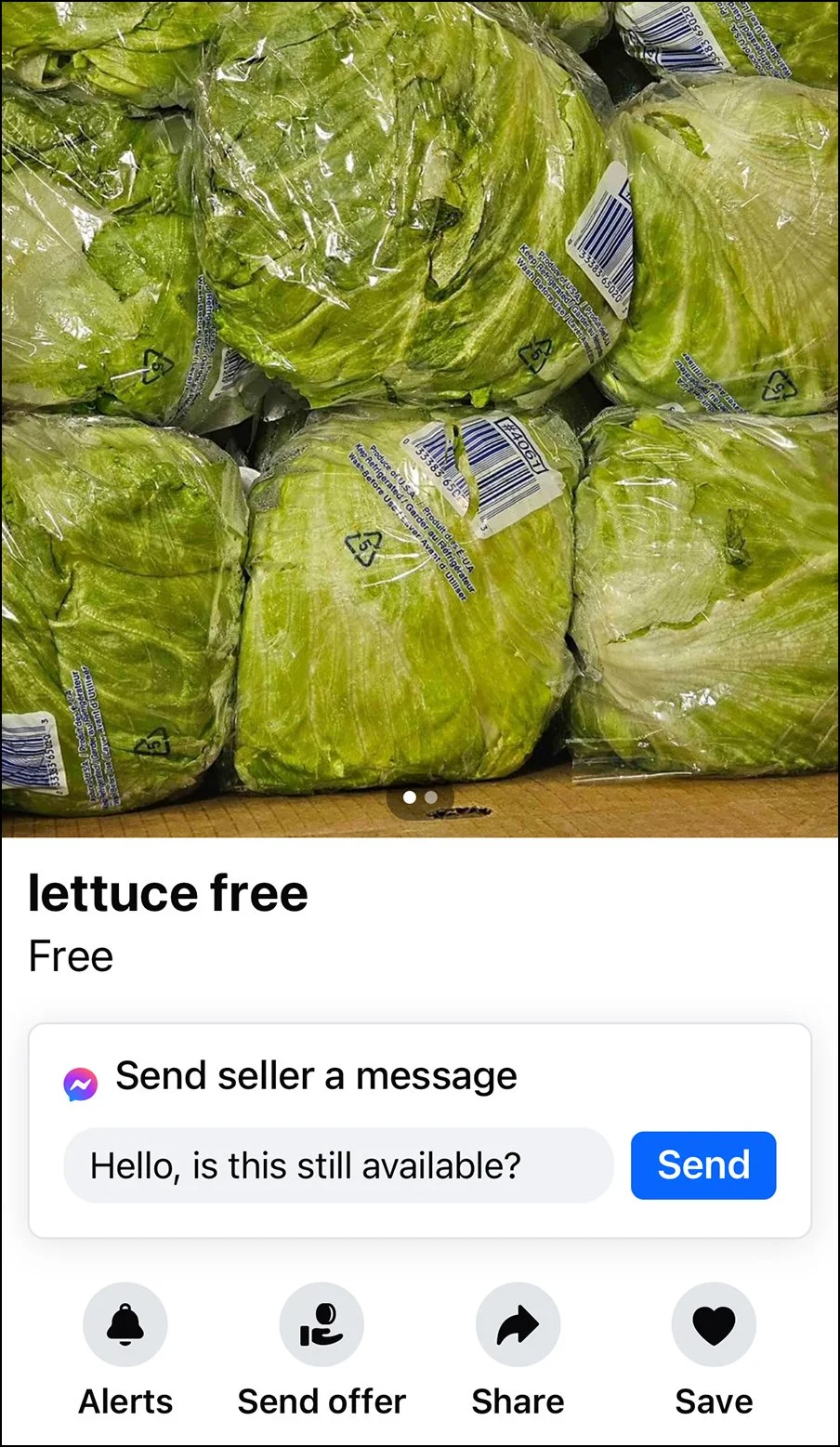The height and width of the screenshot is (1447, 840).
Task: Send offer for the free lettuce
Action: tap(322, 1324)
